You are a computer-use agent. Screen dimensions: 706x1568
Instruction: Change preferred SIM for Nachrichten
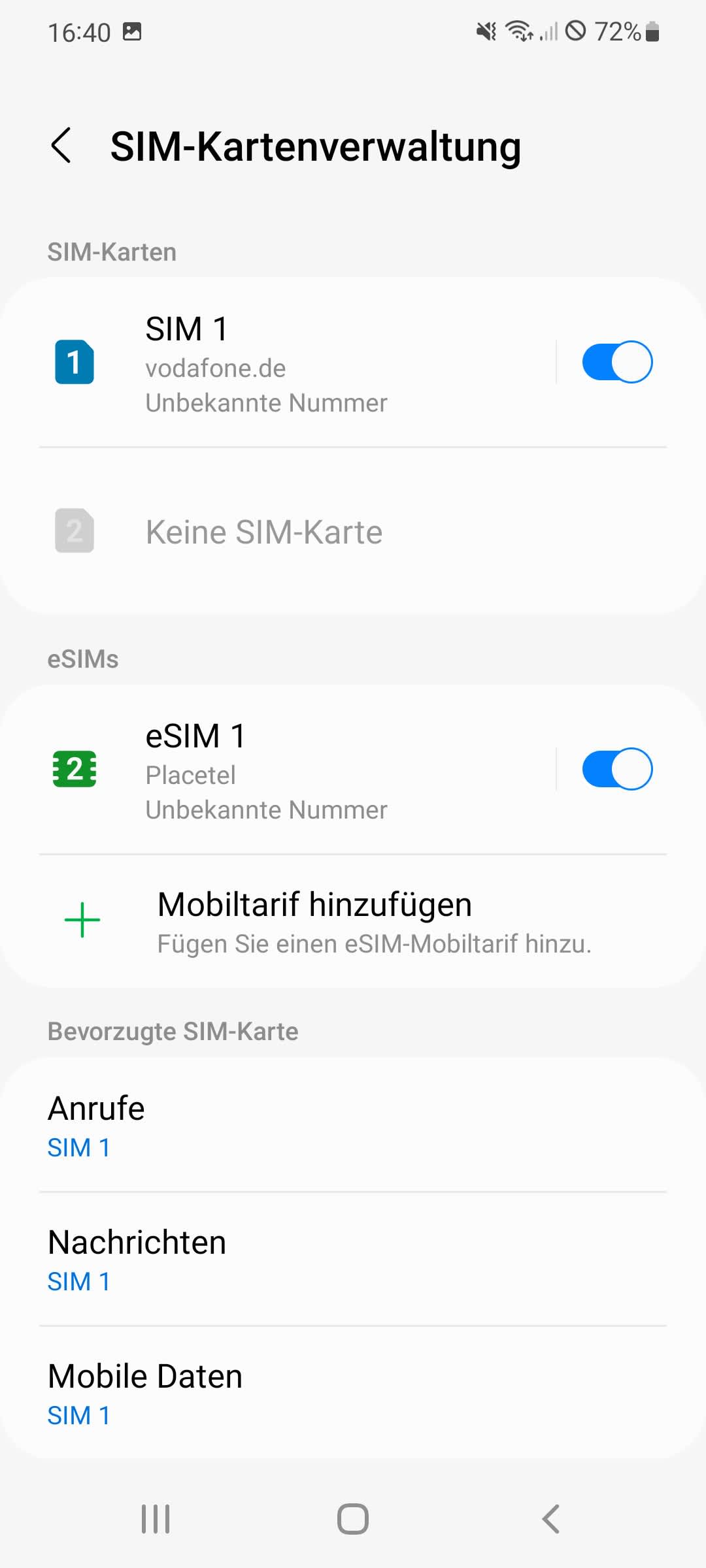tap(353, 1260)
